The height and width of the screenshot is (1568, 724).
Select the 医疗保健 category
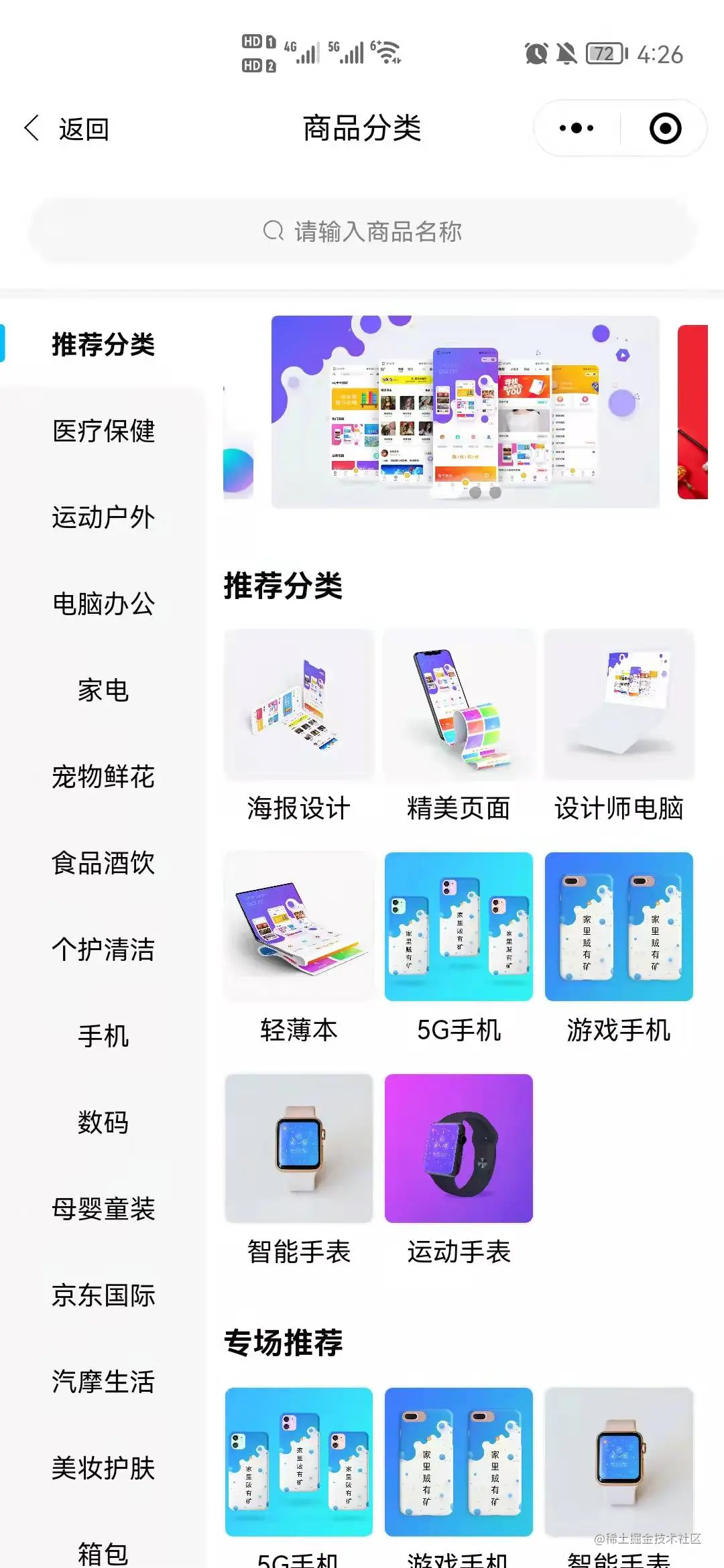103,431
